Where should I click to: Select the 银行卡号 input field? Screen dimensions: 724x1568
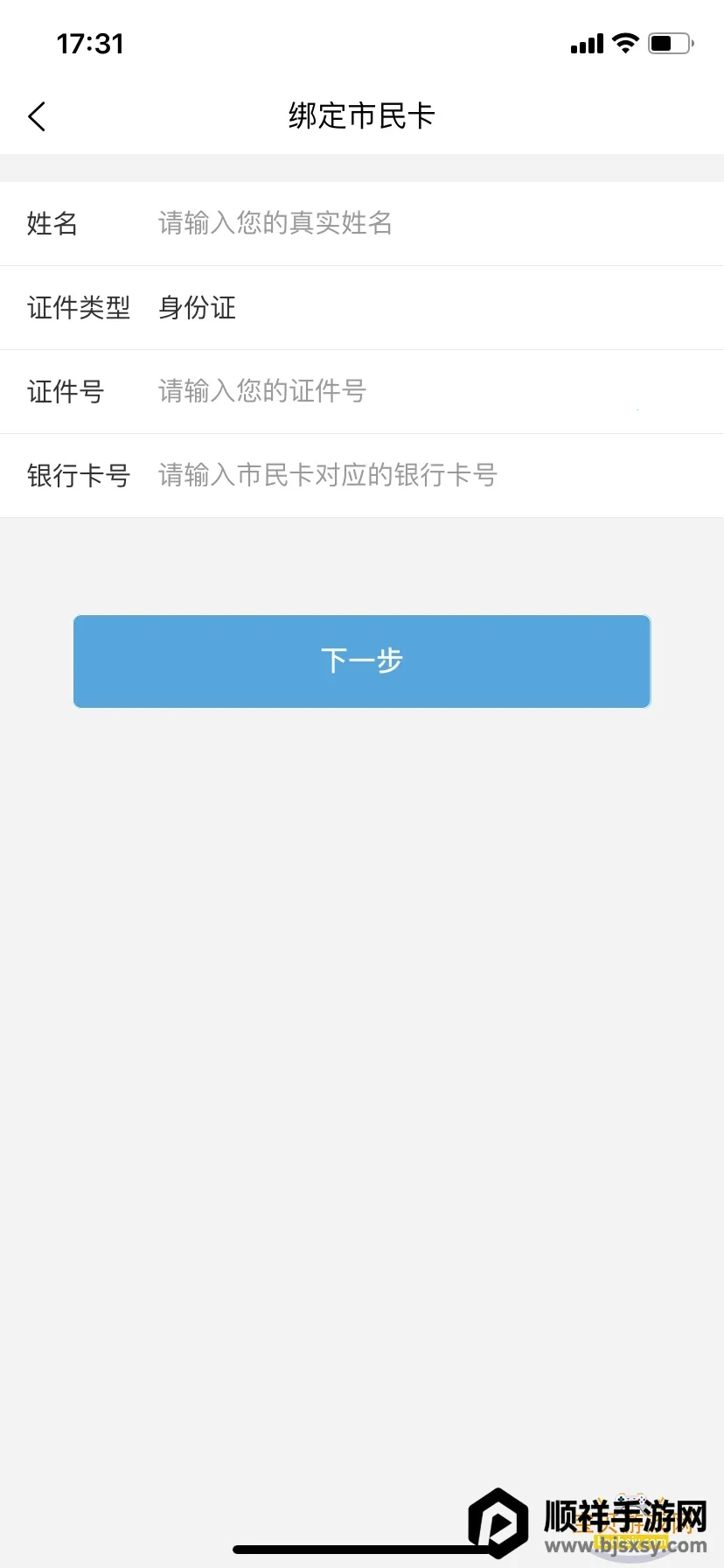click(420, 476)
